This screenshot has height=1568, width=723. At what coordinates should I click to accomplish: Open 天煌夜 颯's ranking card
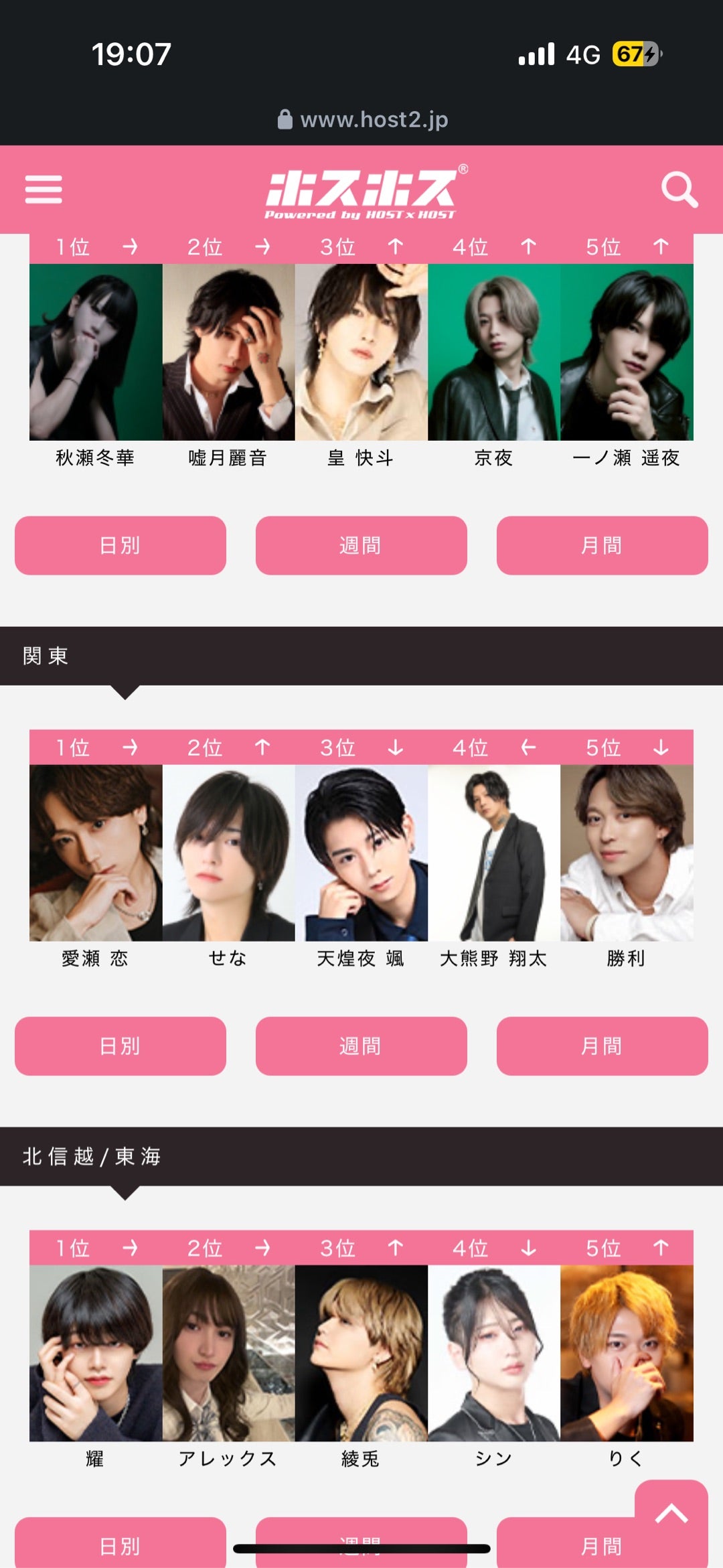[361, 852]
